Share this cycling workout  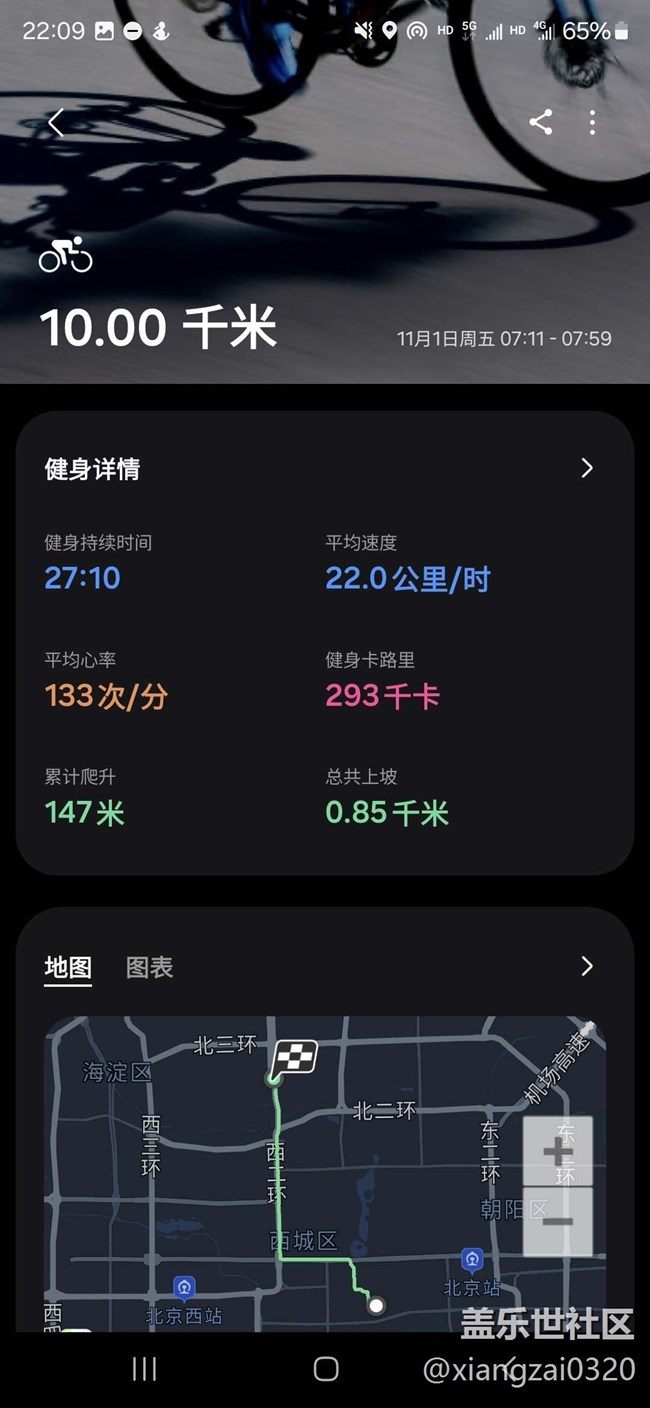541,122
